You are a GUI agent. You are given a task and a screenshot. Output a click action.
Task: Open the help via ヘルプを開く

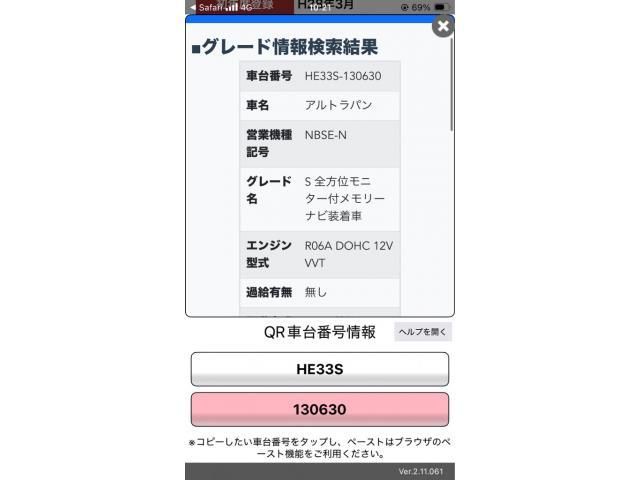pos(423,332)
